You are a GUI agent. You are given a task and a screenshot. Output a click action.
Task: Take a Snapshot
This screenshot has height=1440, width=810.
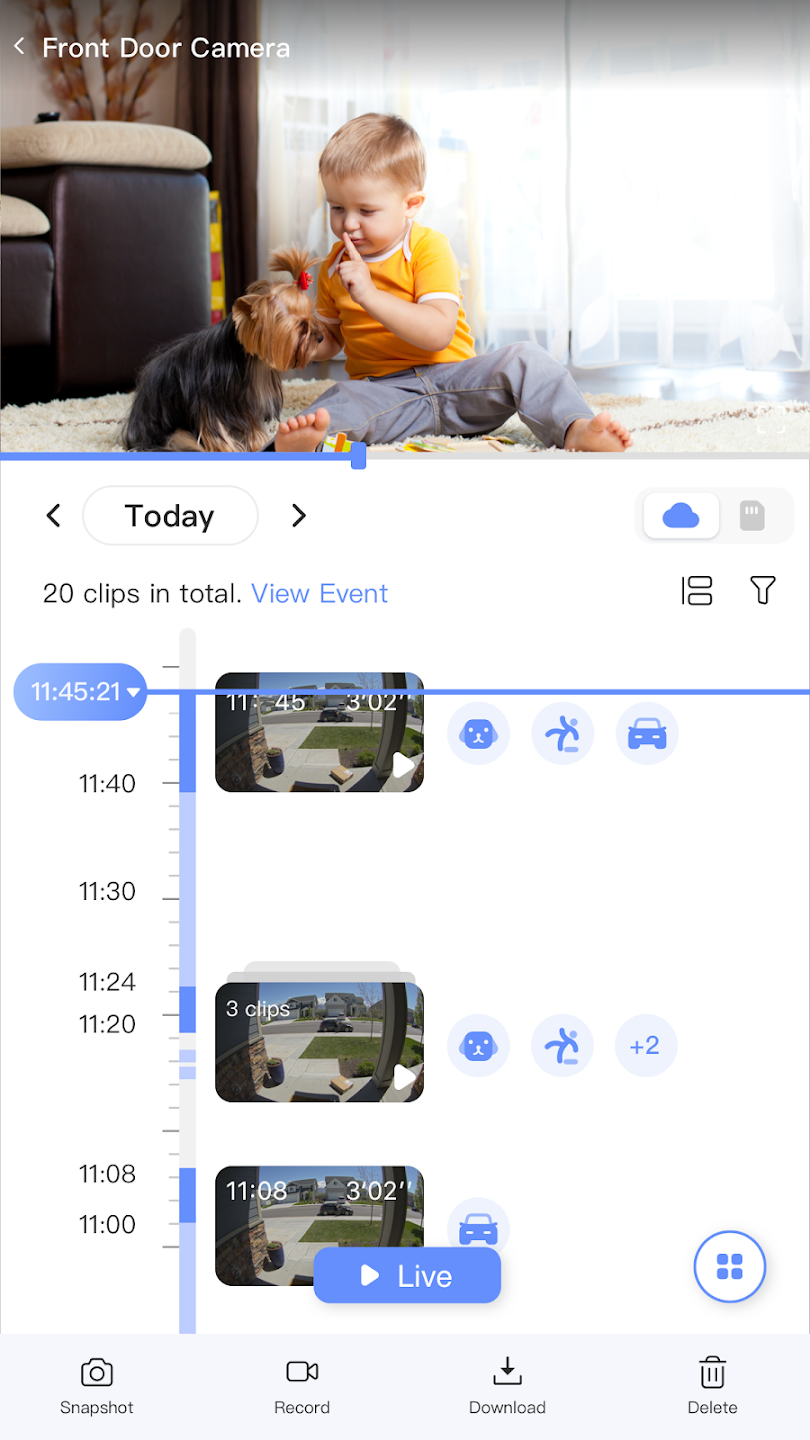pos(97,1385)
